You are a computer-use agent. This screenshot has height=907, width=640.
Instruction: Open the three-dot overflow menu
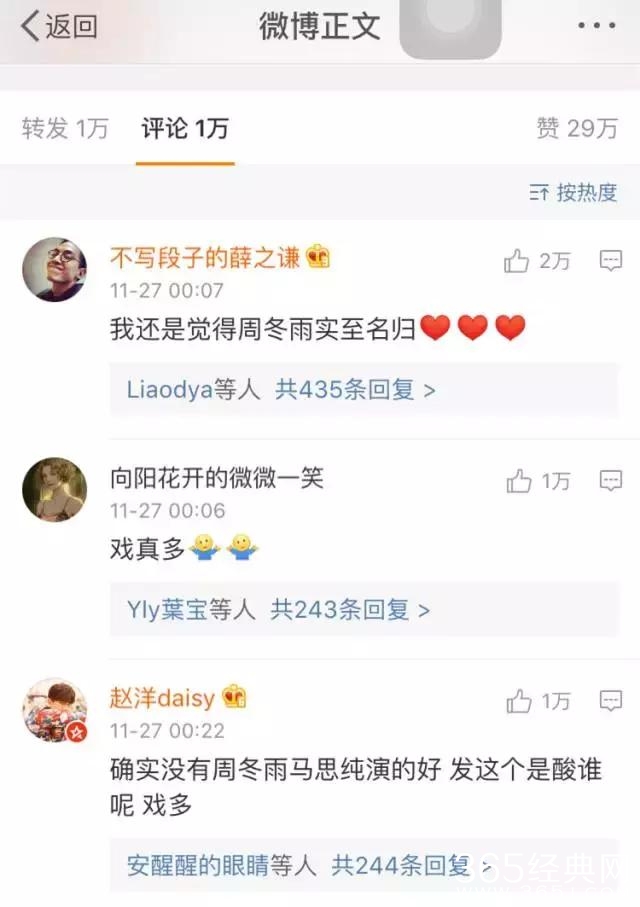click(x=597, y=26)
